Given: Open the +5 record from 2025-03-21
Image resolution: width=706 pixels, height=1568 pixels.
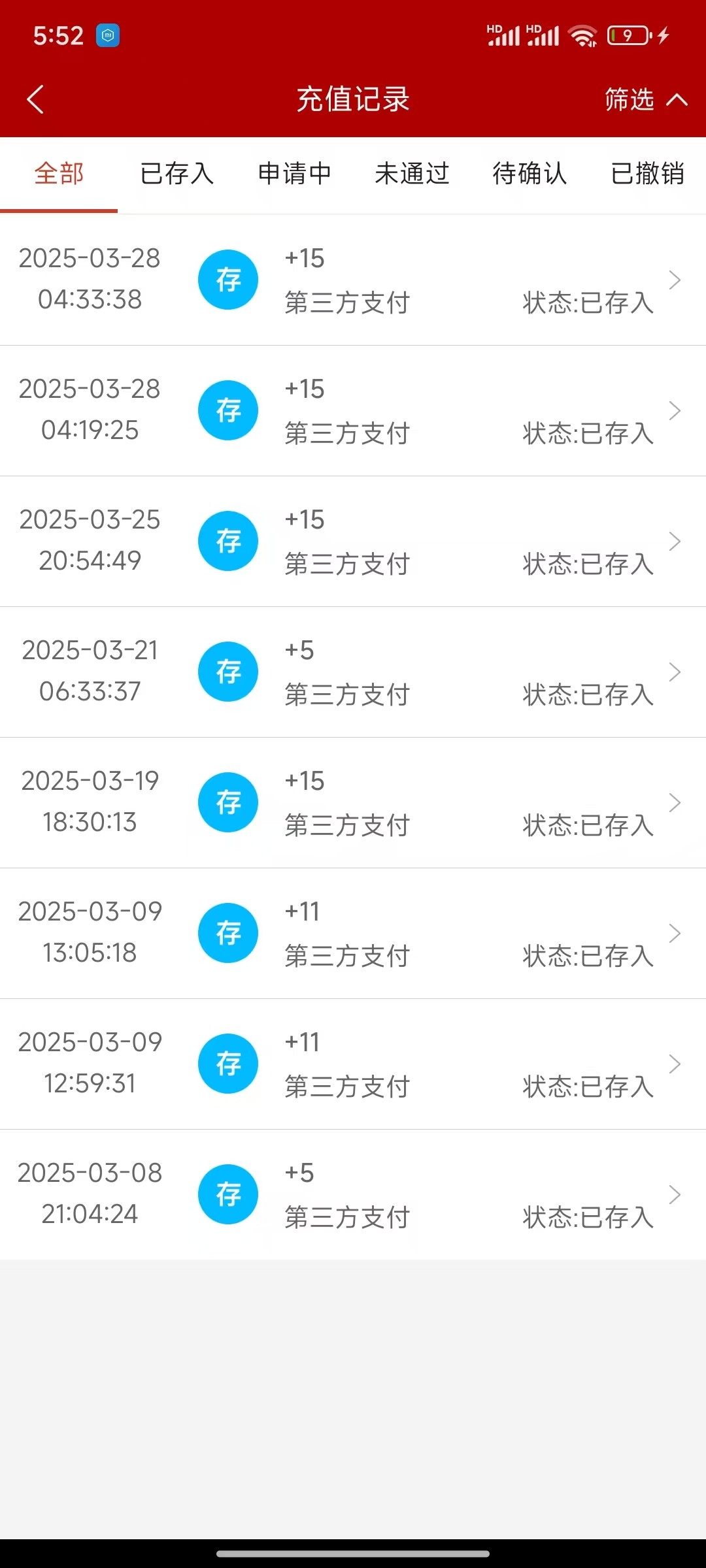Looking at the screenshot, I should pyautogui.click(x=353, y=672).
